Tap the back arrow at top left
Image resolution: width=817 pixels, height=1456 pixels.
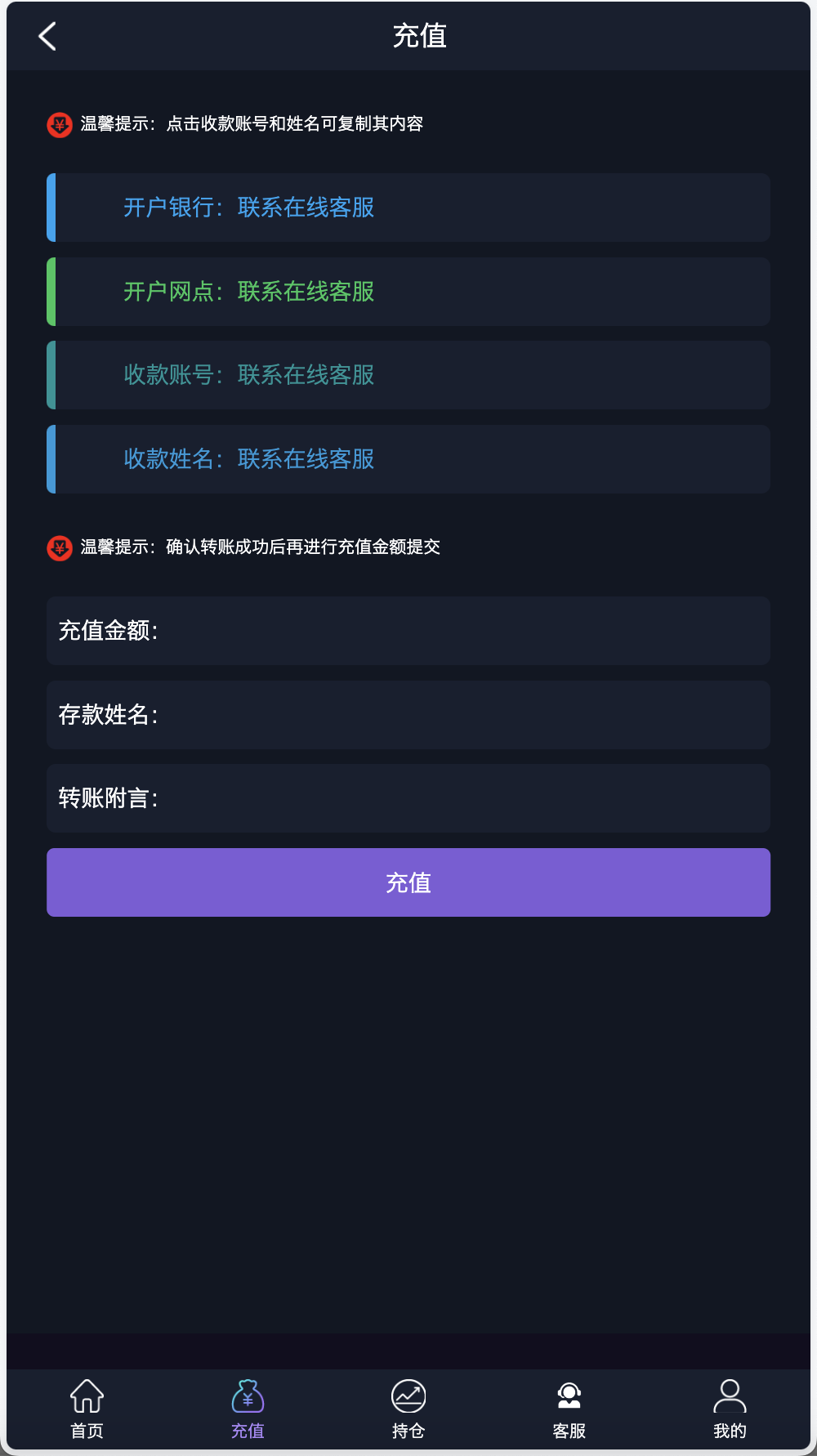[47, 37]
